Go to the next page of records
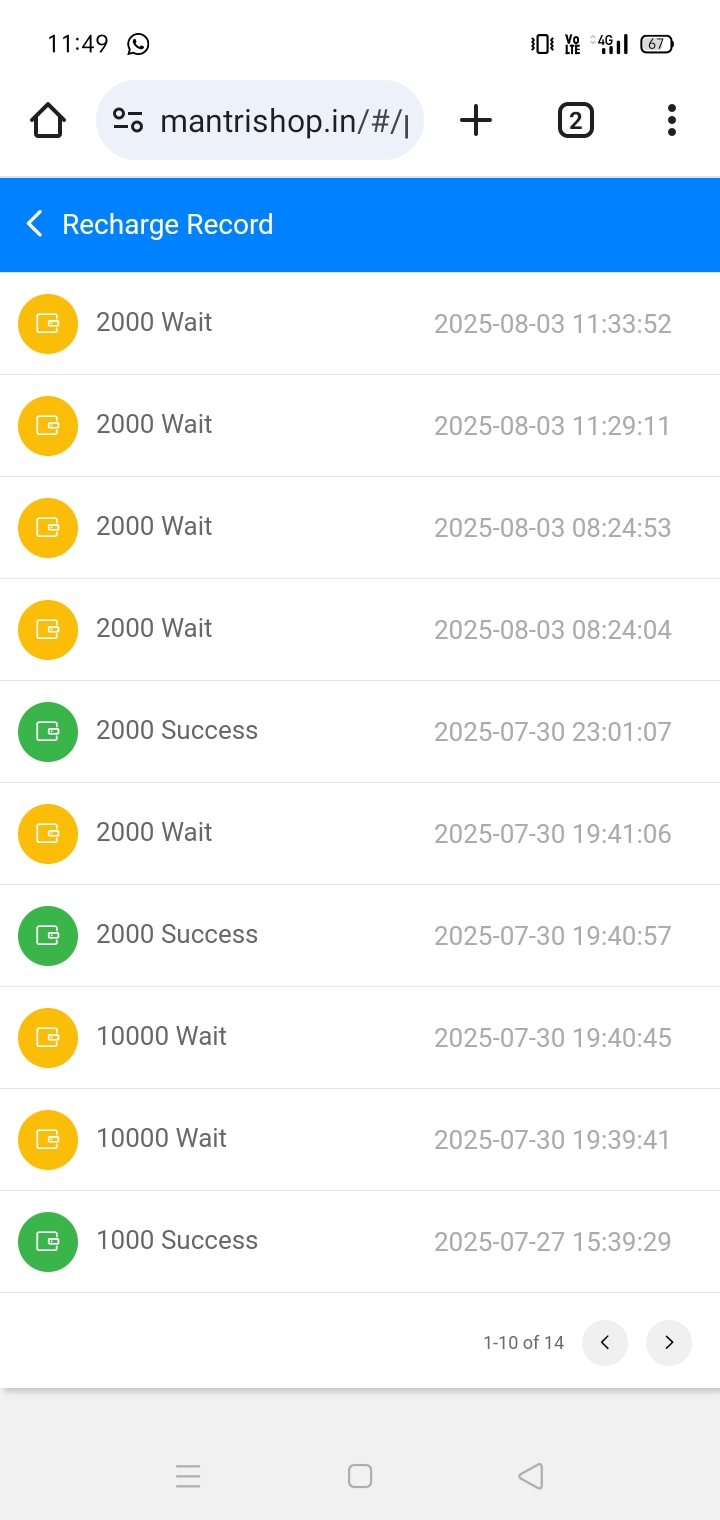The image size is (720, 1520). (669, 1343)
